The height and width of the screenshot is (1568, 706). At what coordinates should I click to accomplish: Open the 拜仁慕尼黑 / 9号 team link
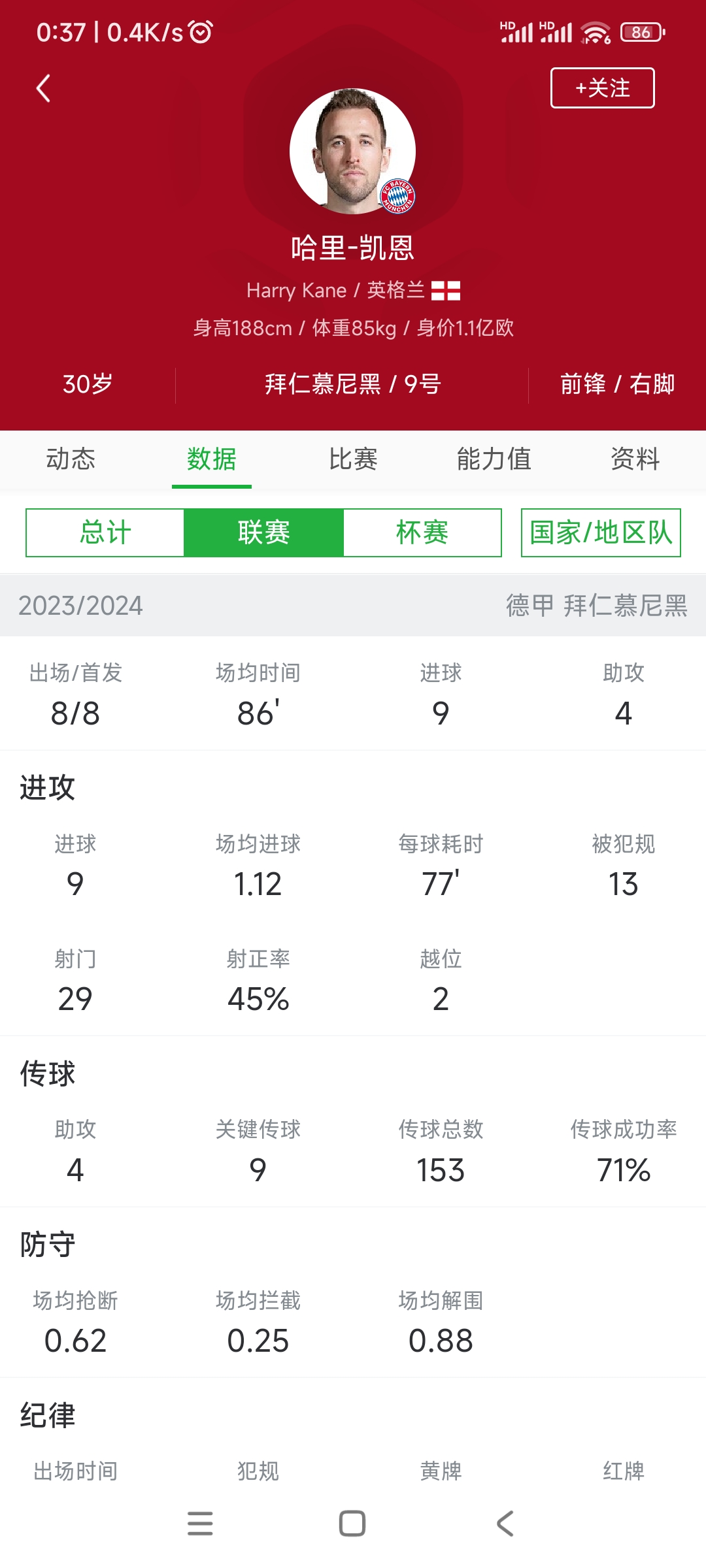click(353, 384)
